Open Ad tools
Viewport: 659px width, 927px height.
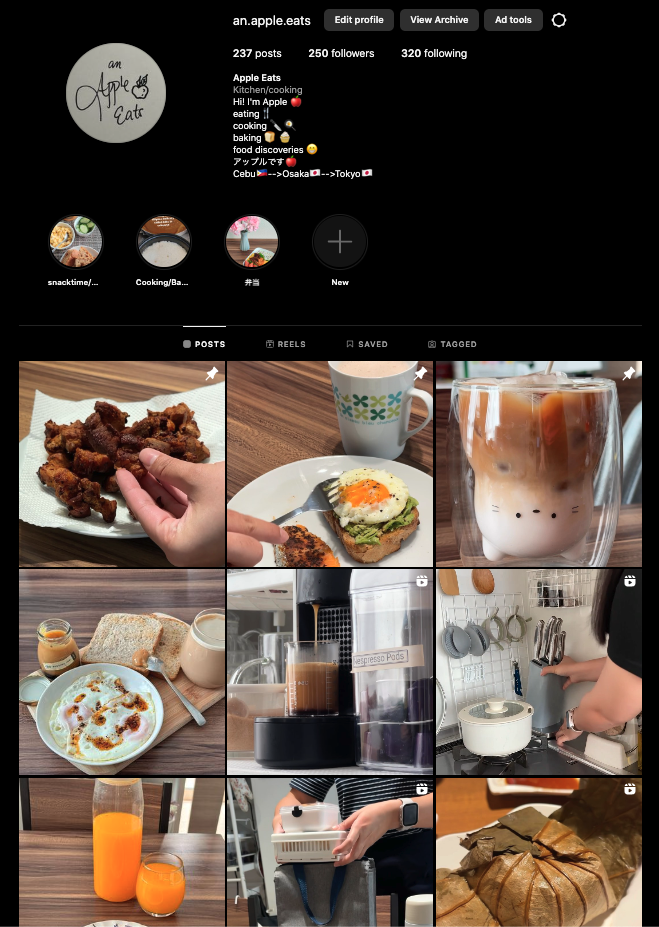(513, 20)
